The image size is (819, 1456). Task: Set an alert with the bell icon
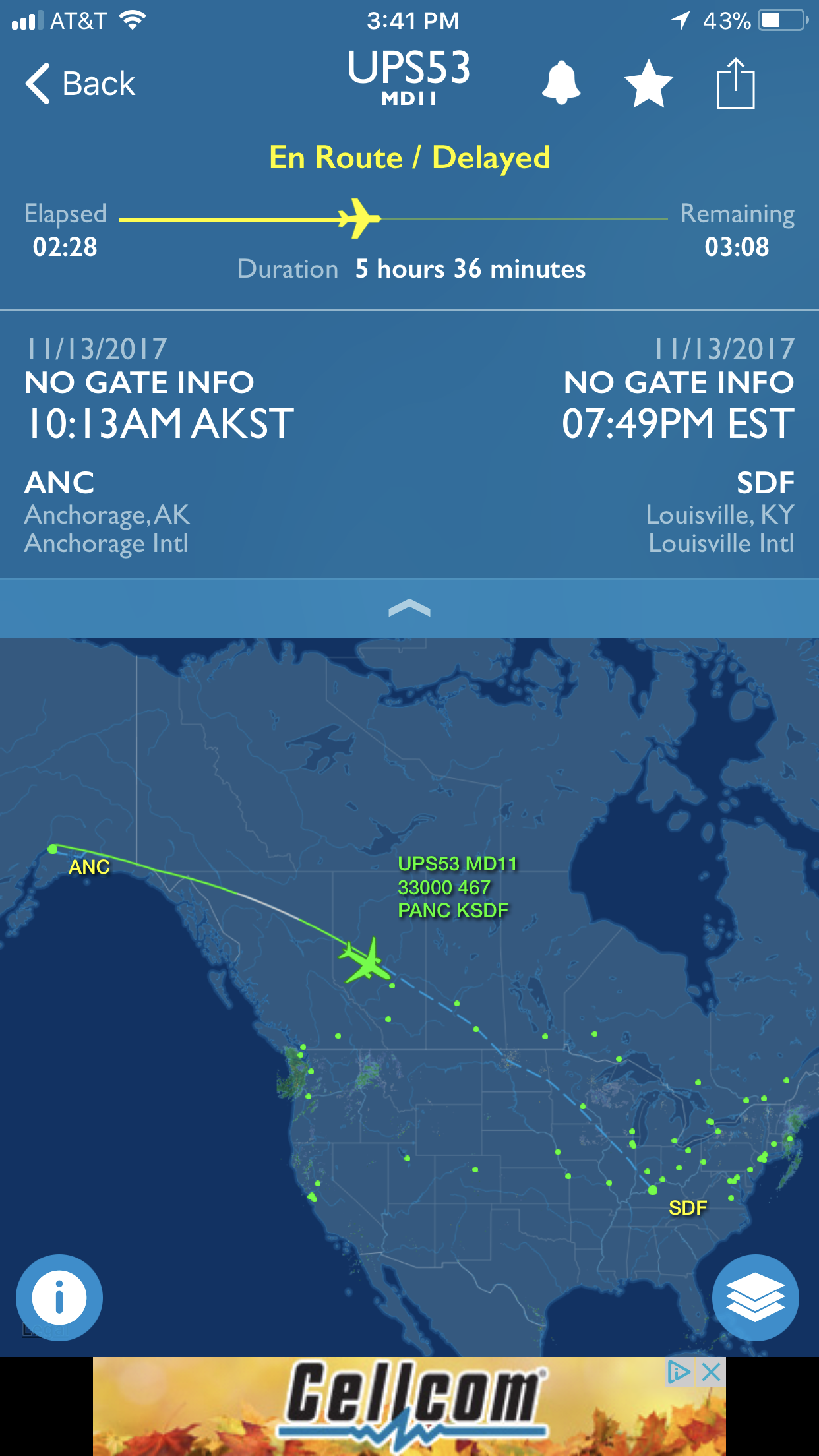[x=561, y=83]
